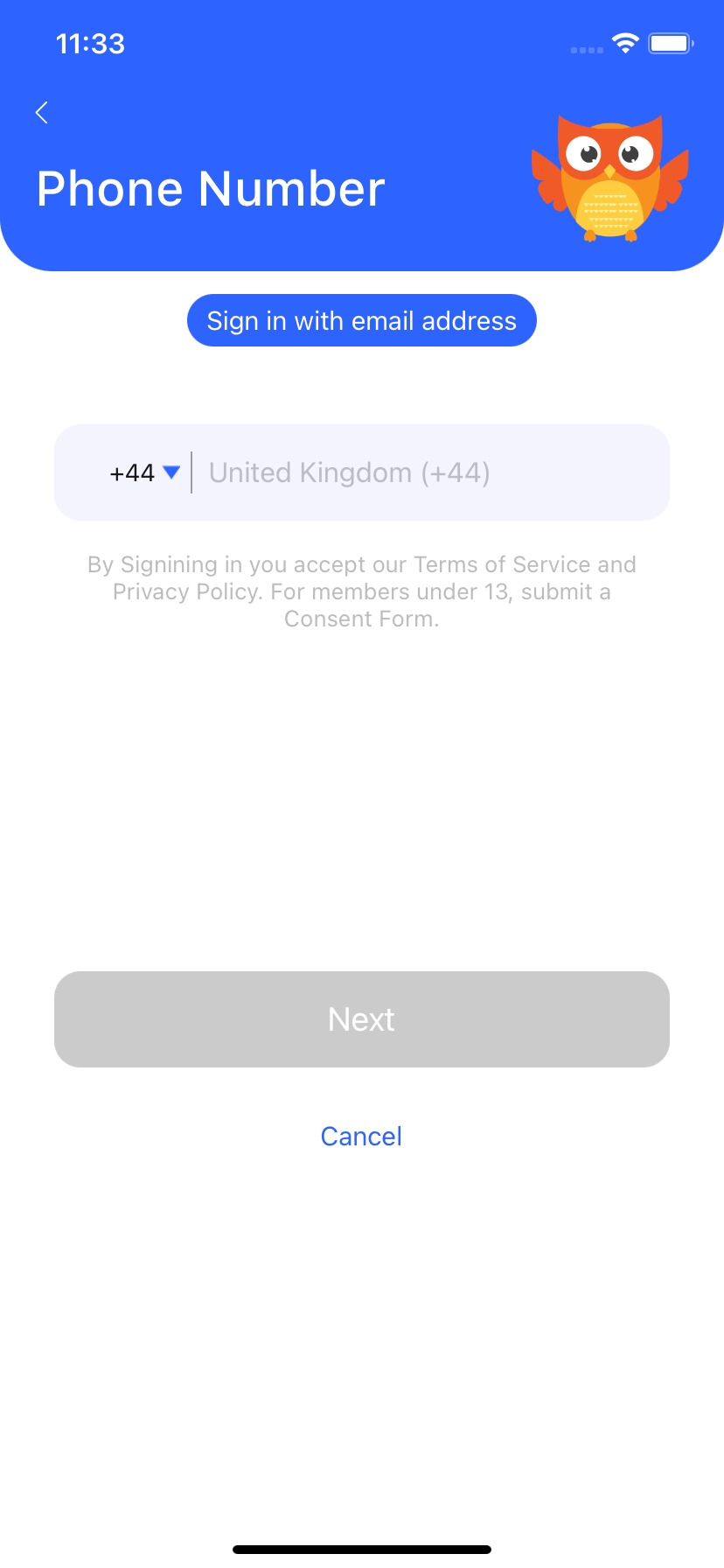Tap the Next button
Image resolution: width=724 pixels, height=1568 pixels.
pos(362,1019)
